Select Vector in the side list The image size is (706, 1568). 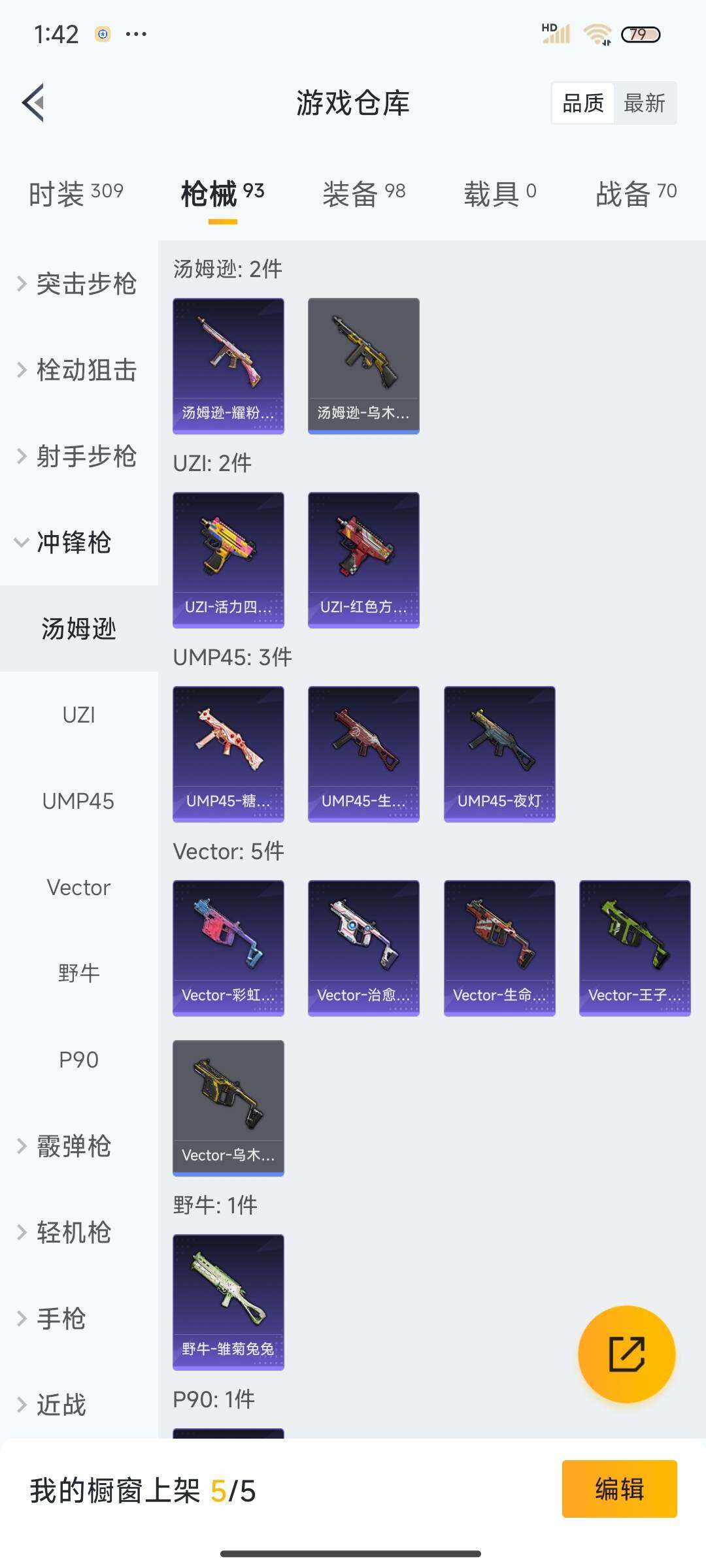click(78, 887)
